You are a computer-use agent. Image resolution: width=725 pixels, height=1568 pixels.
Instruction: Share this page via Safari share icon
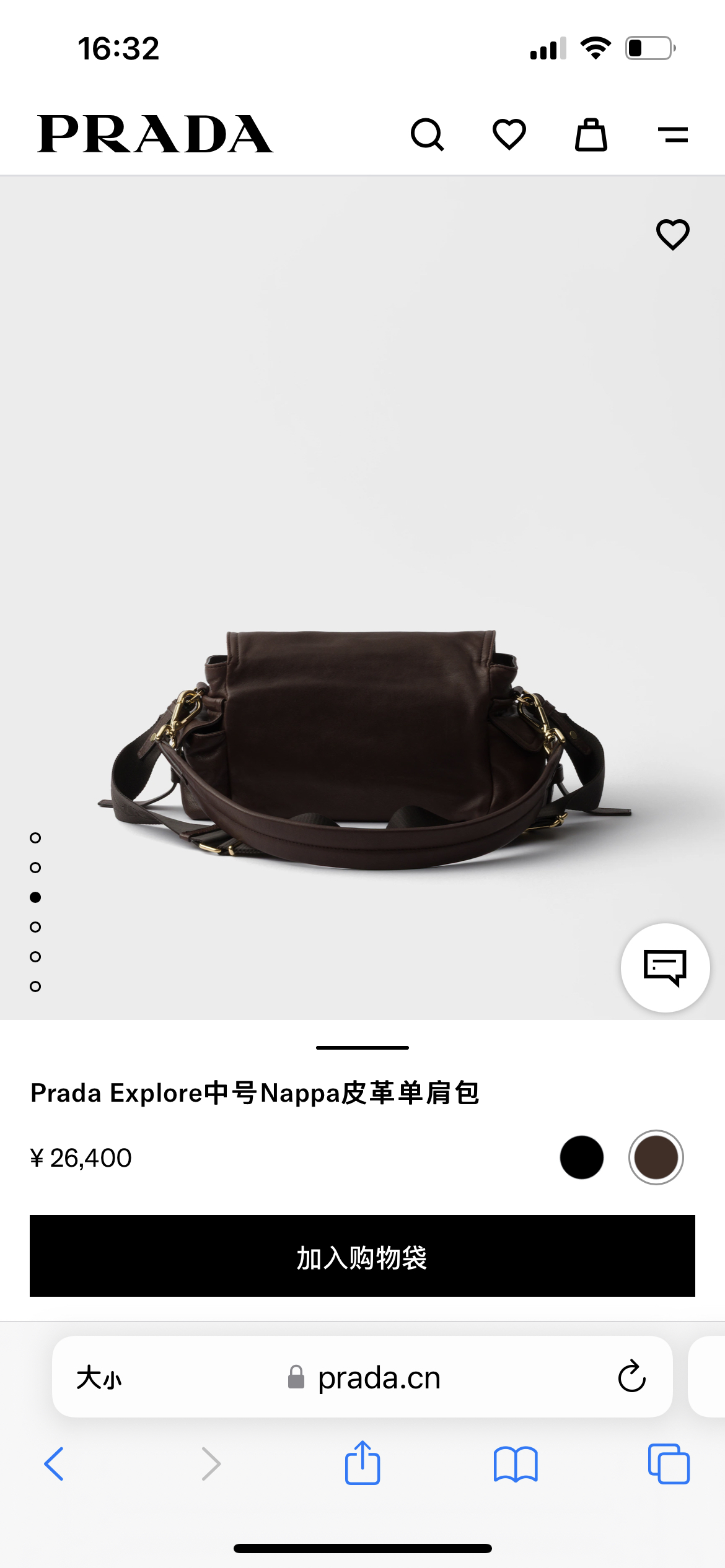362,1463
